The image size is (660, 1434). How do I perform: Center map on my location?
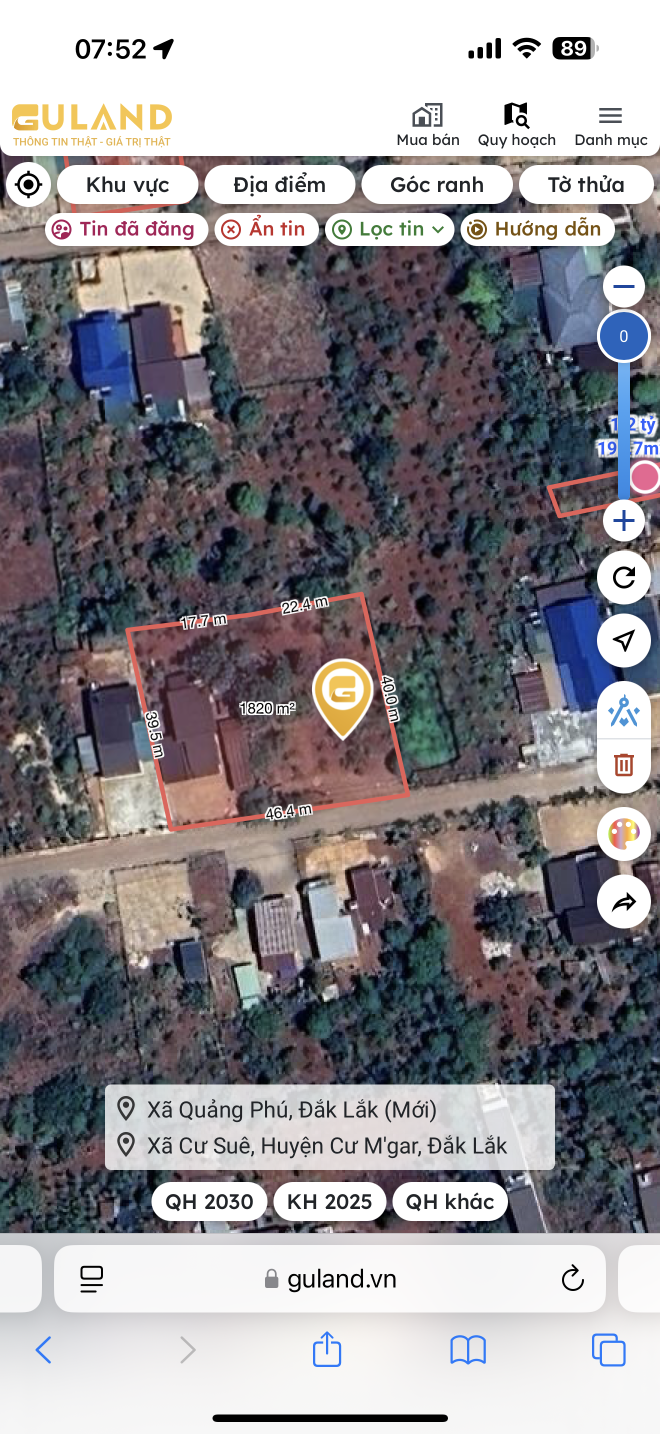pos(28,185)
